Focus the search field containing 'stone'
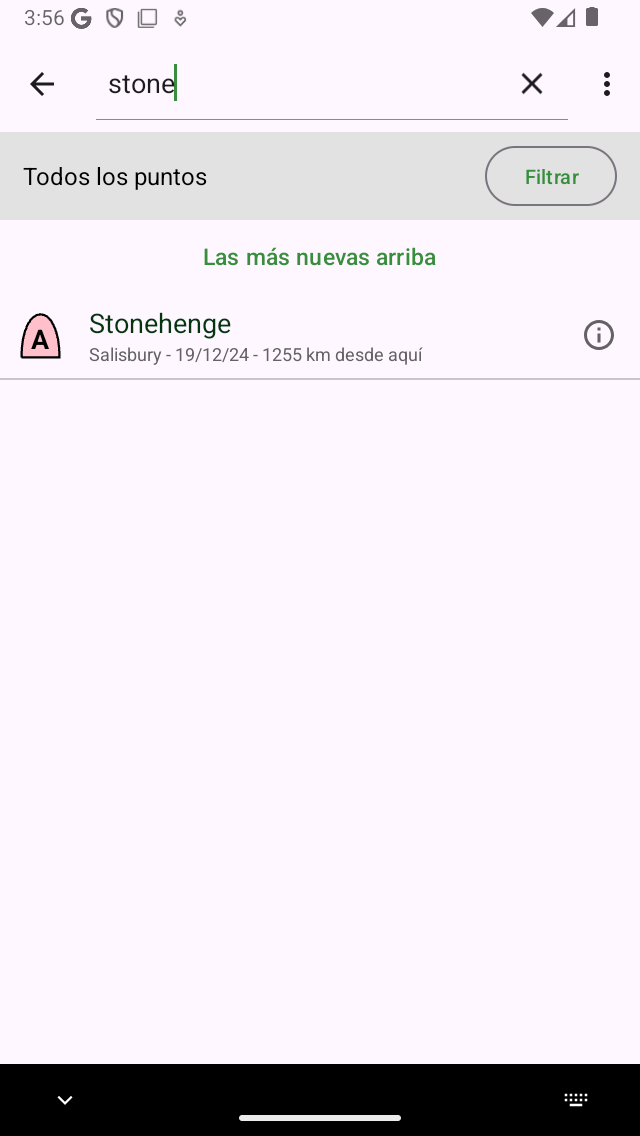This screenshot has height=1136, width=640. [300, 84]
